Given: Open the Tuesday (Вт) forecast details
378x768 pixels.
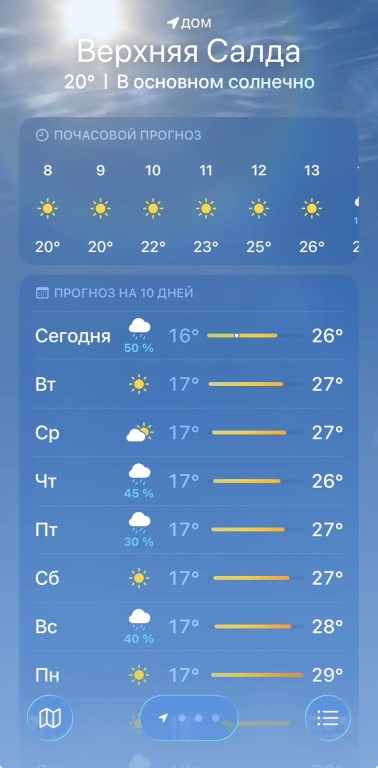Looking at the screenshot, I should point(189,384).
